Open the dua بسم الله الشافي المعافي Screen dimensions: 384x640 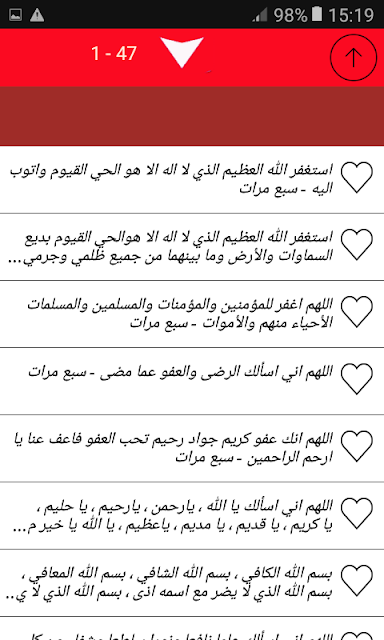(169, 582)
